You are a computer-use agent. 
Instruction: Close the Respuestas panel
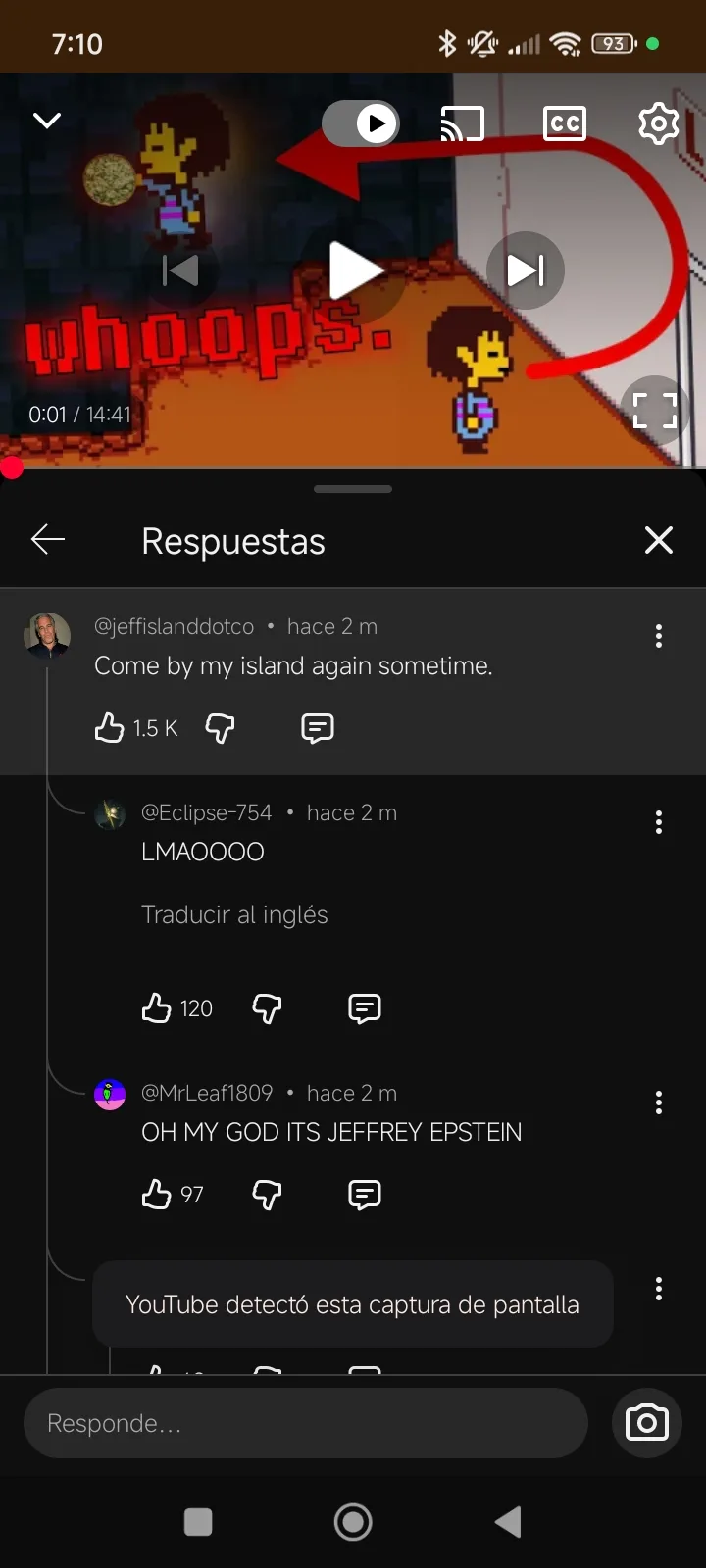coord(658,540)
